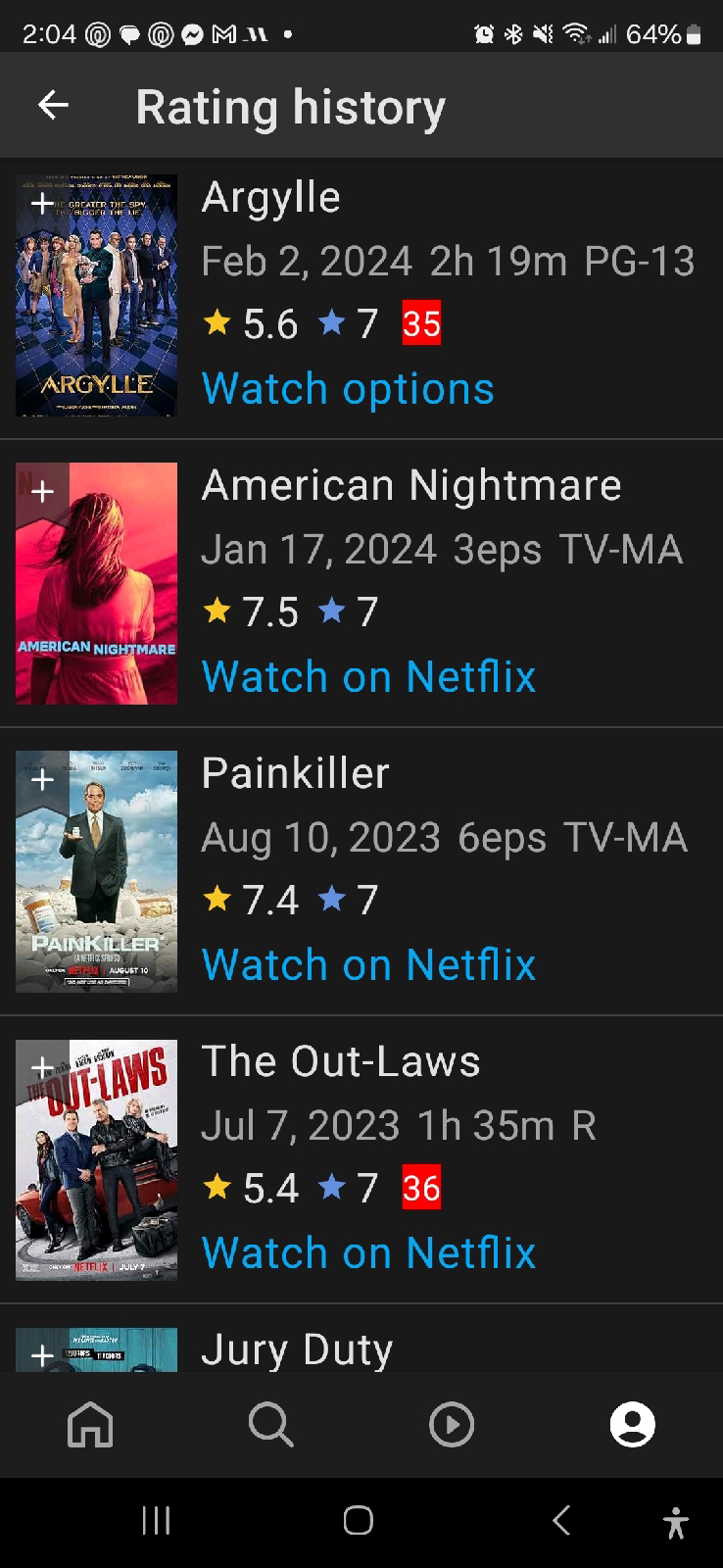Go back from Rating history

[53, 105]
